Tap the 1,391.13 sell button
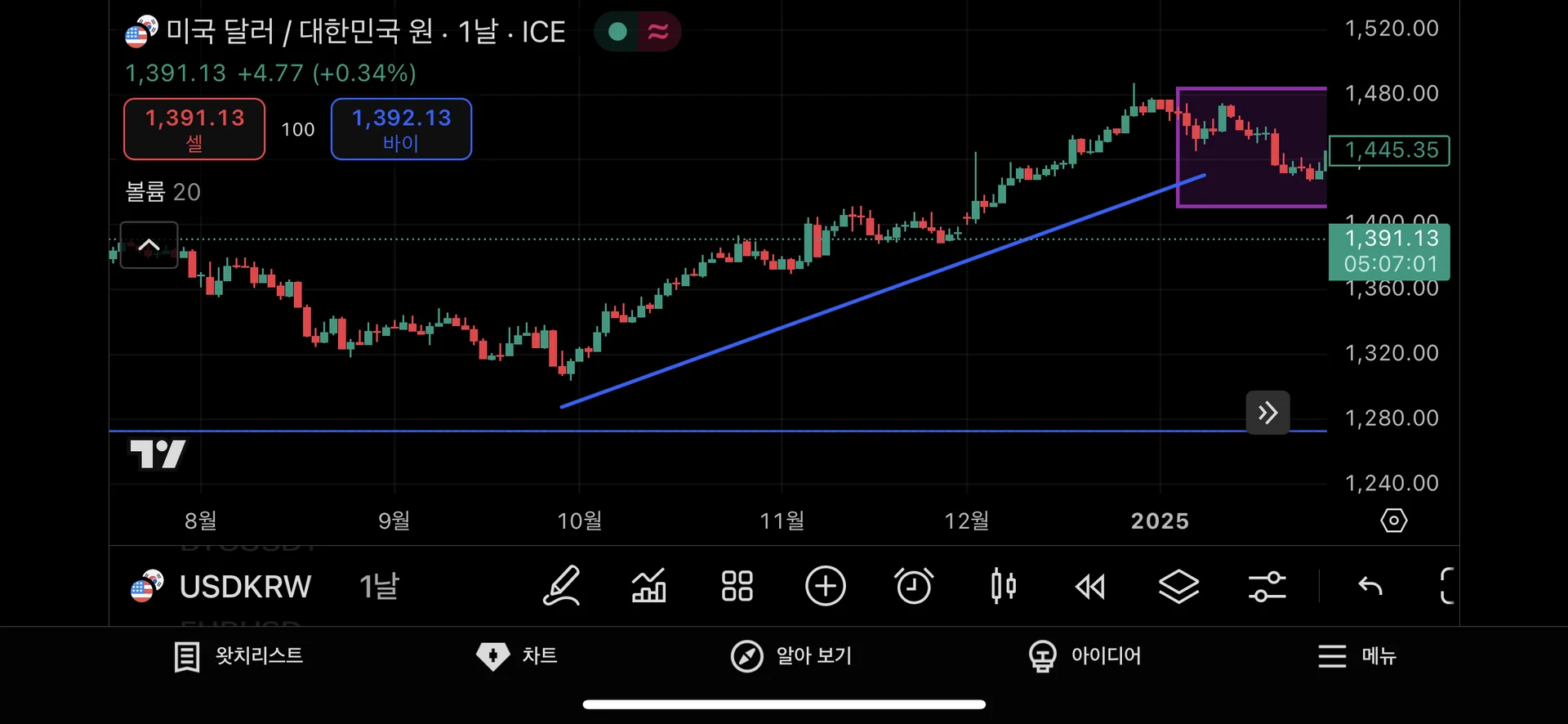The image size is (1568, 724). pos(194,129)
